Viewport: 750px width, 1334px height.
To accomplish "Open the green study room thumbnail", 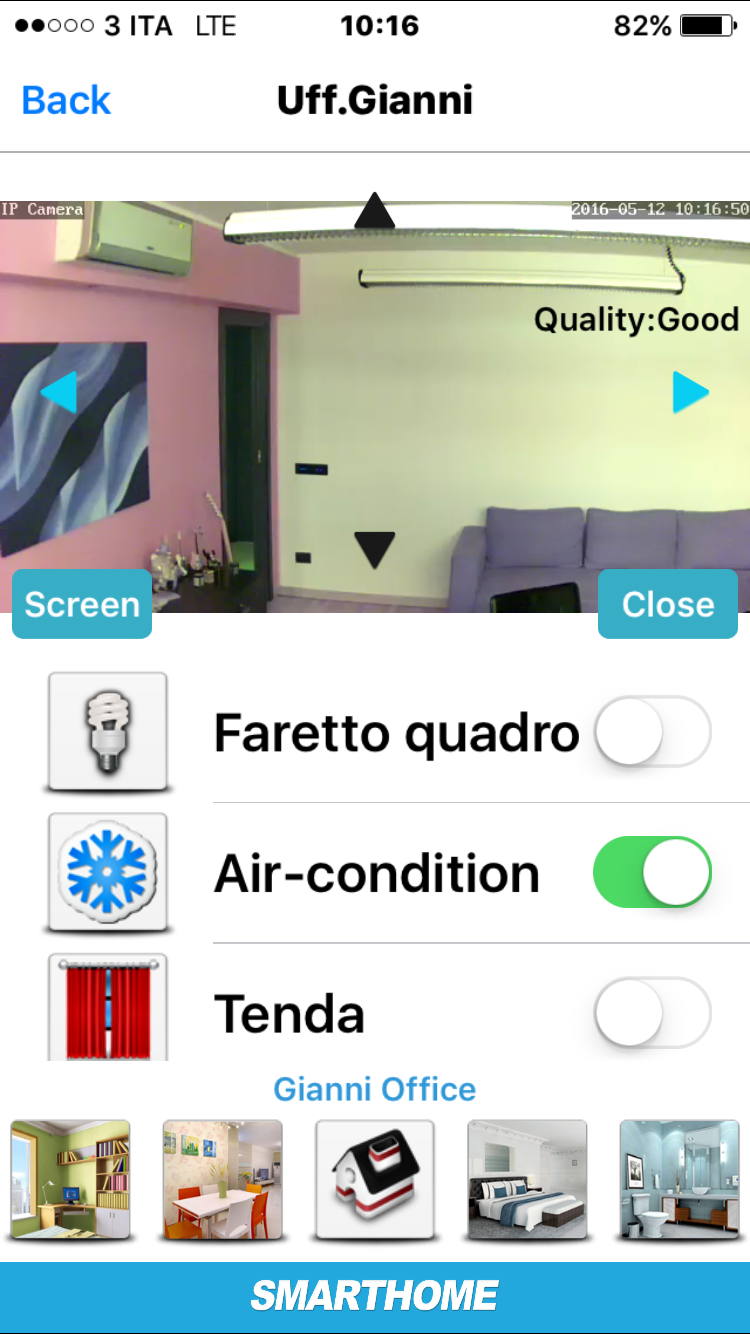I will coord(70,1180).
